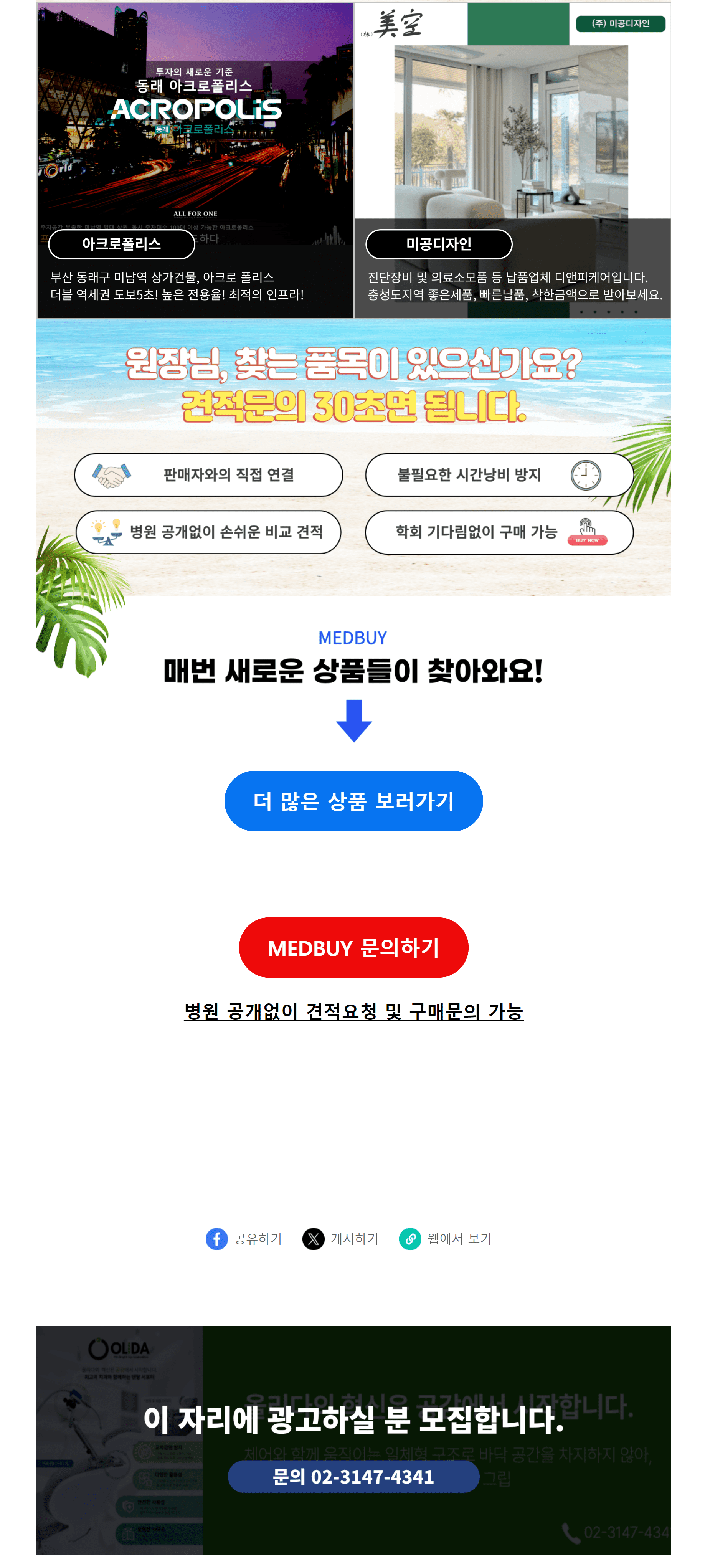The image size is (705, 1568).
Task: Share to Facebook with 공유하기
Action: click(x=244, y=1239)
